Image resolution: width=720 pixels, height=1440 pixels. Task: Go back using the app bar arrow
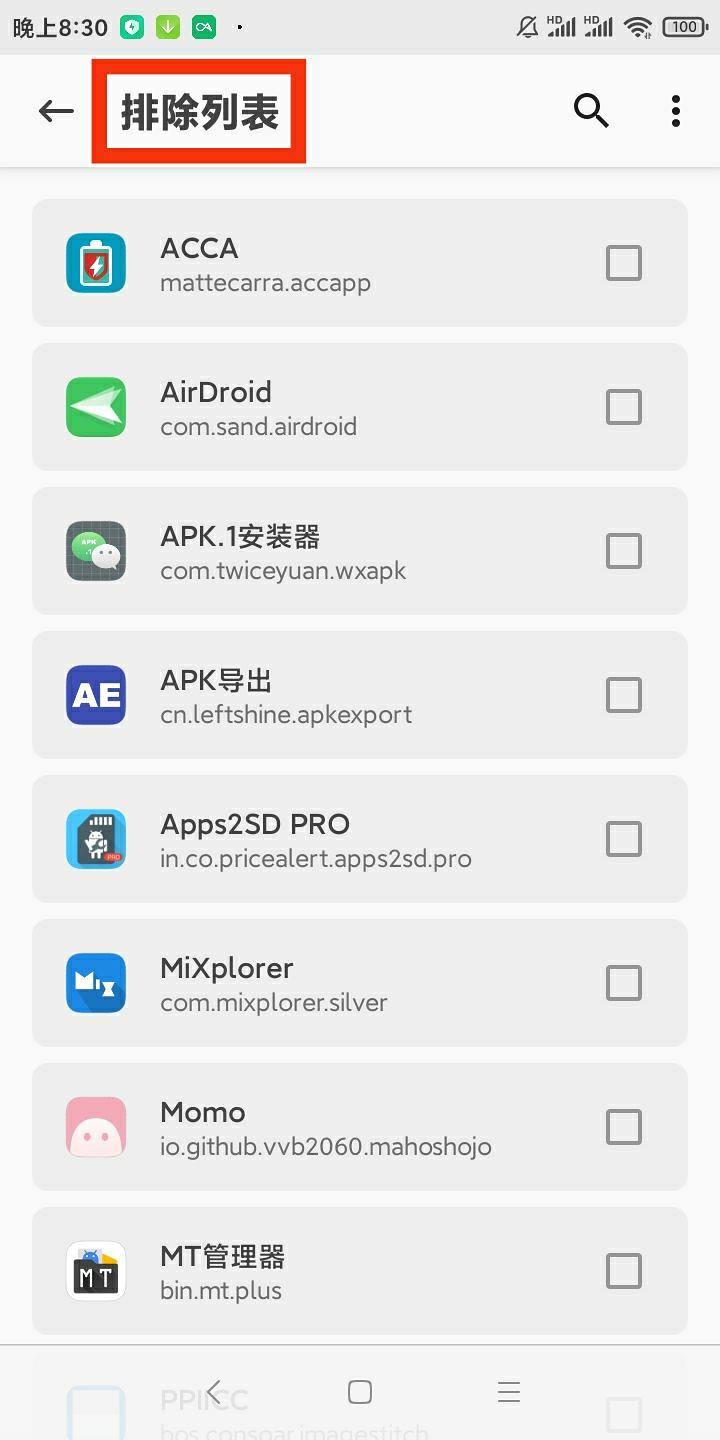pyautogui.click(x=56, y=111)
